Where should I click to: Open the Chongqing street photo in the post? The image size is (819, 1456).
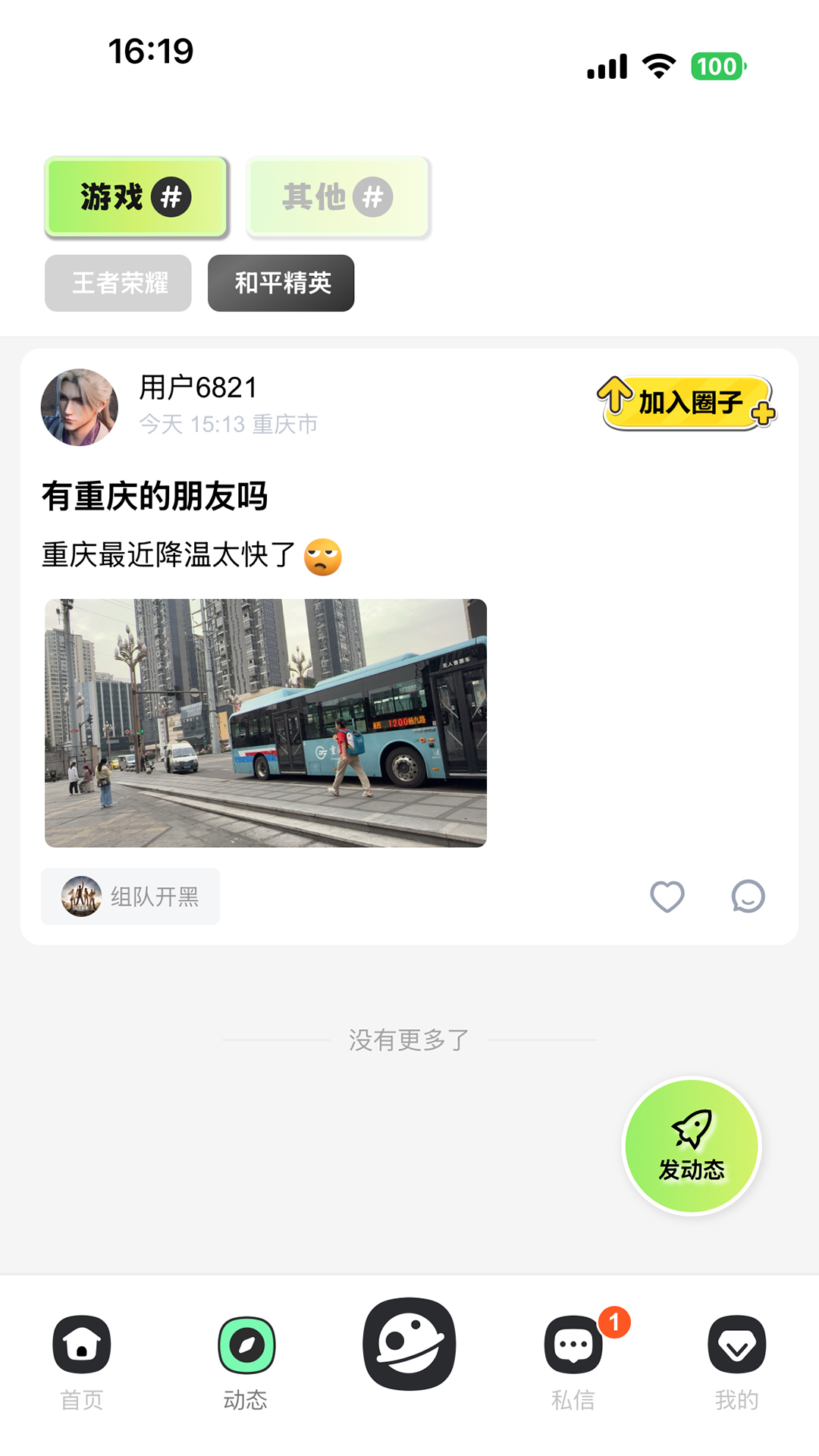point(266,723)
